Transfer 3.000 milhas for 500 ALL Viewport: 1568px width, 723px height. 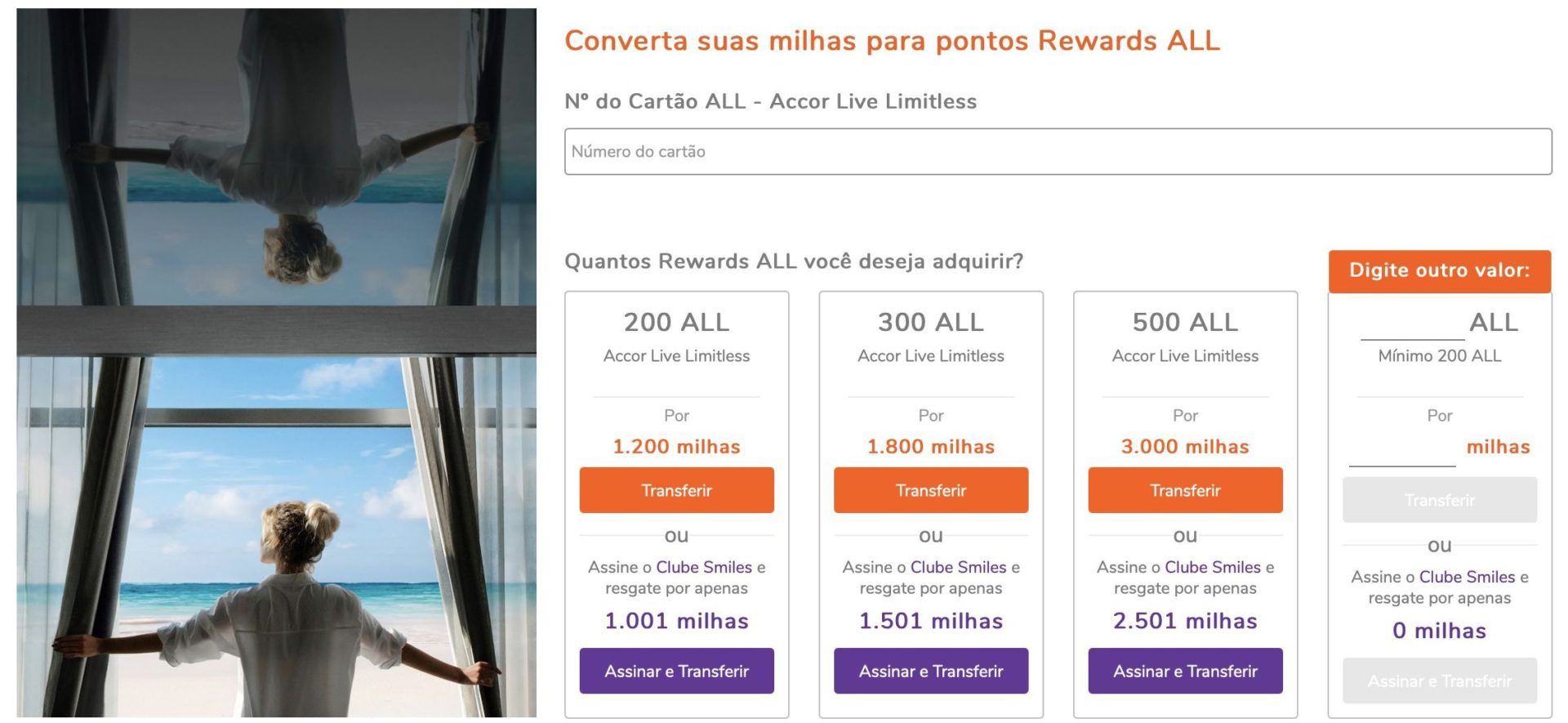tap(1185, 490)
